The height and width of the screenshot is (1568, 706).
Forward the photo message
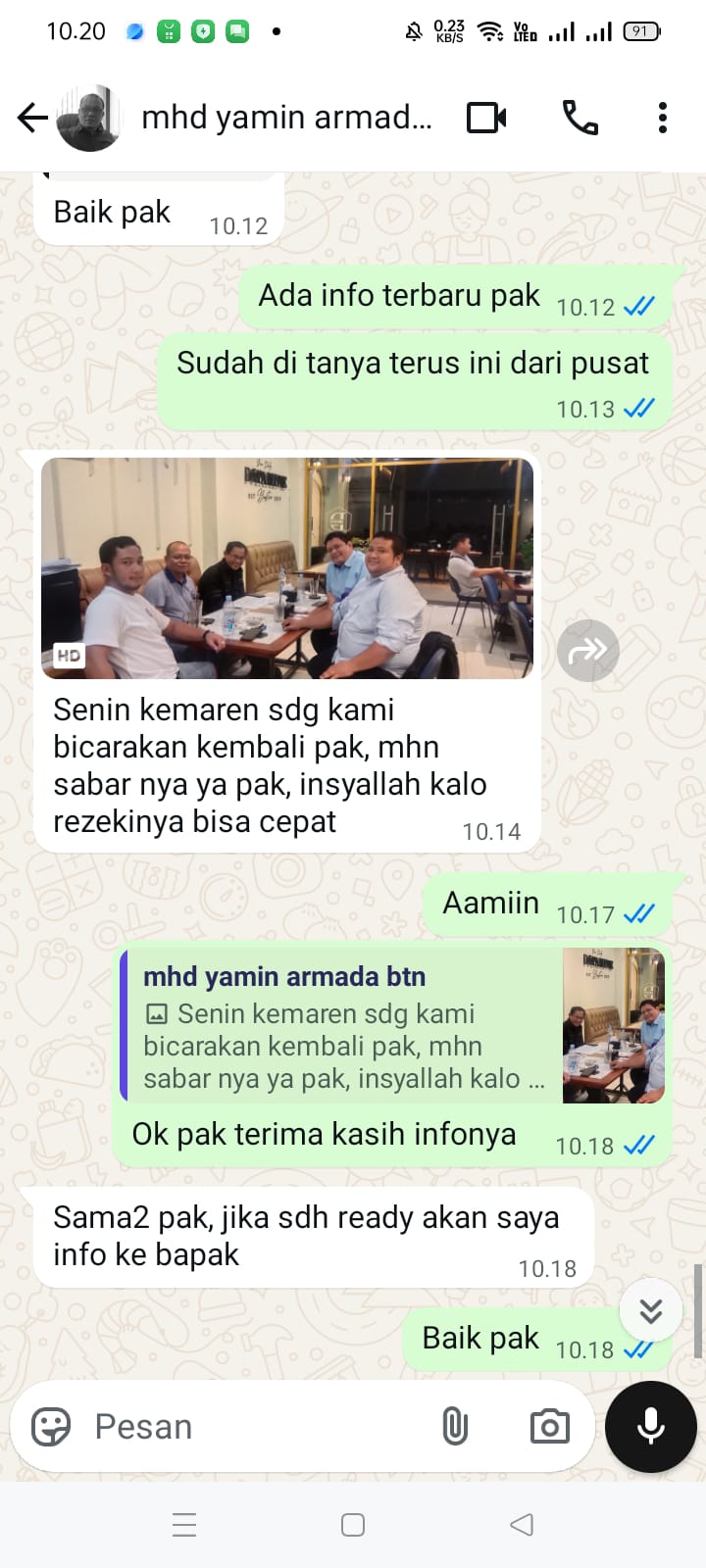(x=587, y=650)
